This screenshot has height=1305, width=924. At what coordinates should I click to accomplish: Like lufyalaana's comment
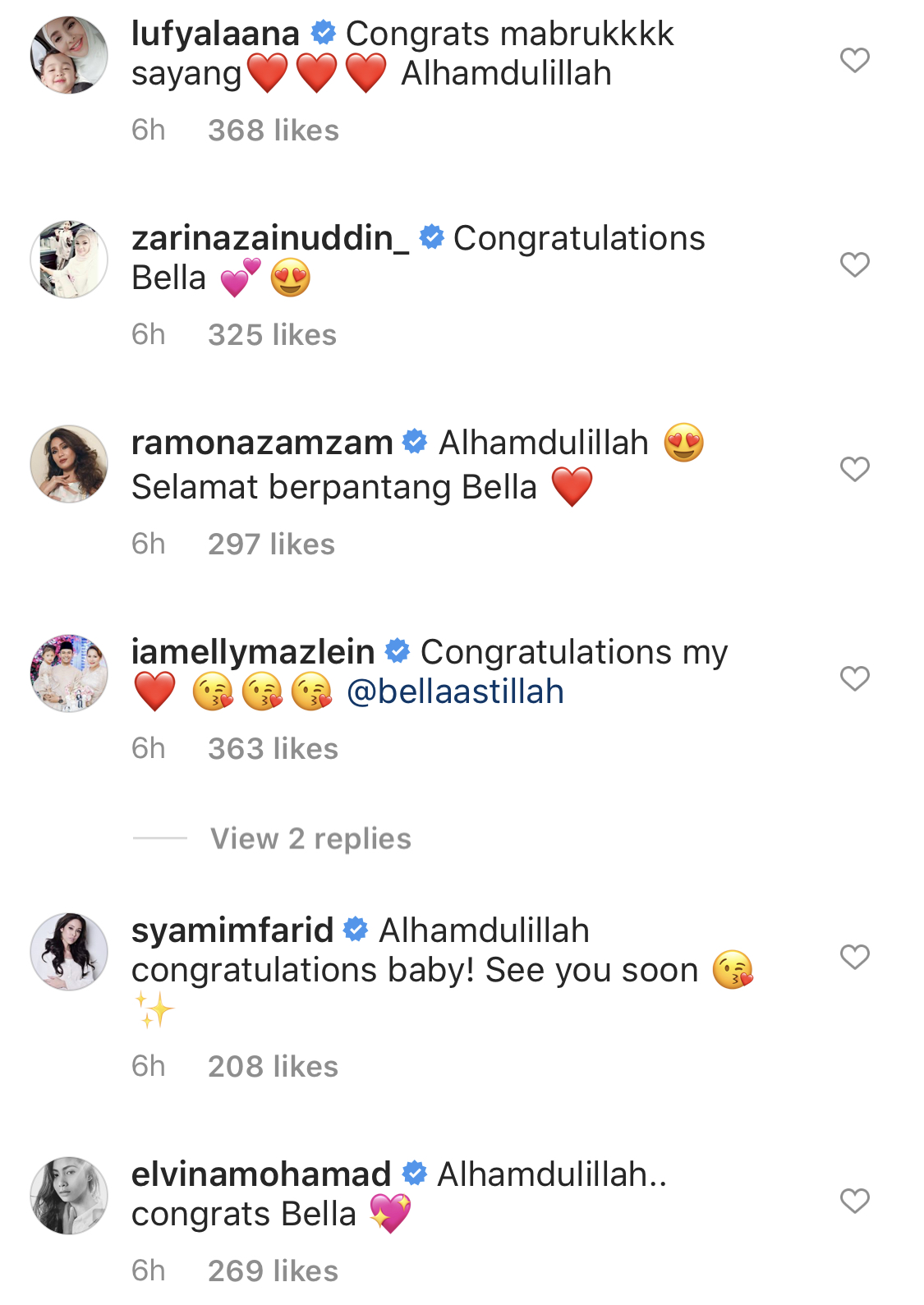(854, 60)
